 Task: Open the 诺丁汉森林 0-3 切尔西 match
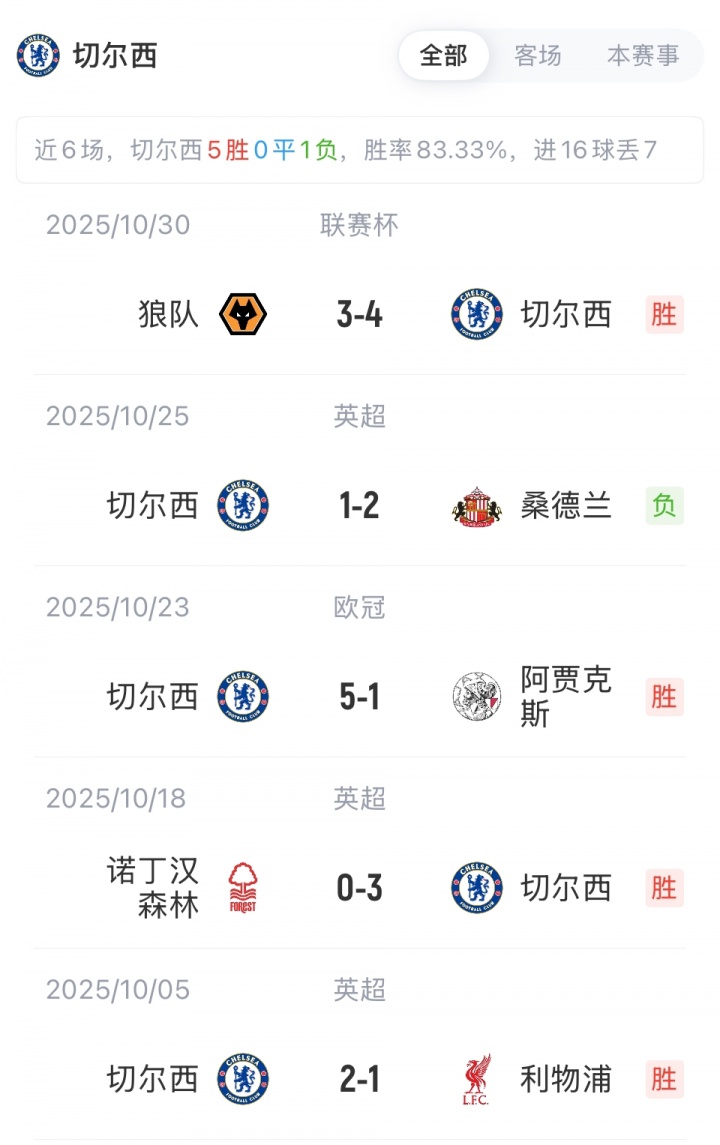pyautogui.click(x=360, y=888)
